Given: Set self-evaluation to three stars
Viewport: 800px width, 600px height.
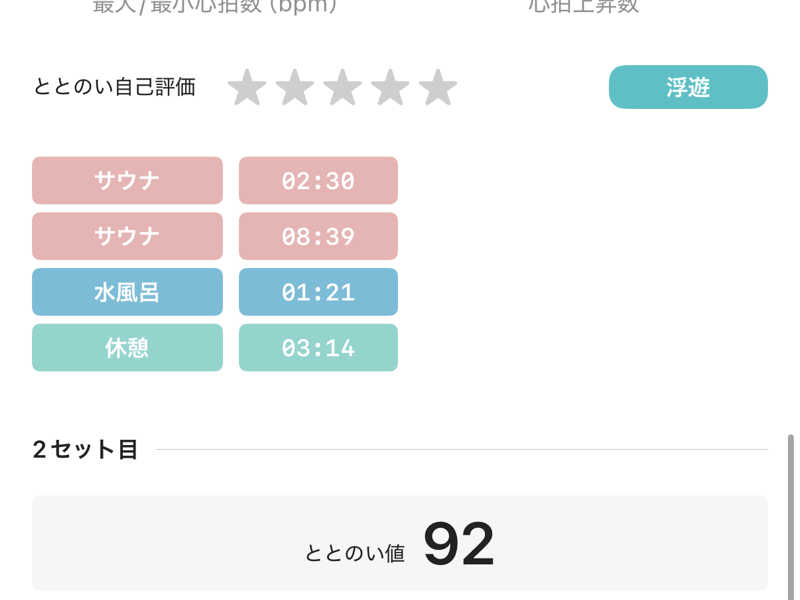Looking at the screenshot, I should pos(342,87).
